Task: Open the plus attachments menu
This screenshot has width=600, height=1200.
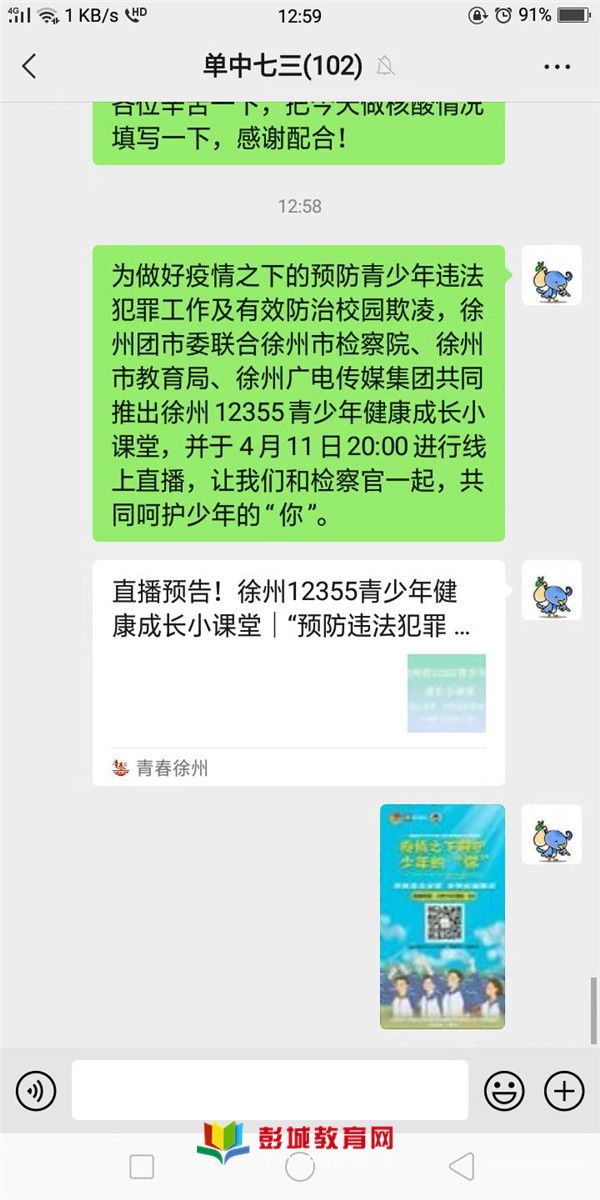Action: coord(564,1090)
